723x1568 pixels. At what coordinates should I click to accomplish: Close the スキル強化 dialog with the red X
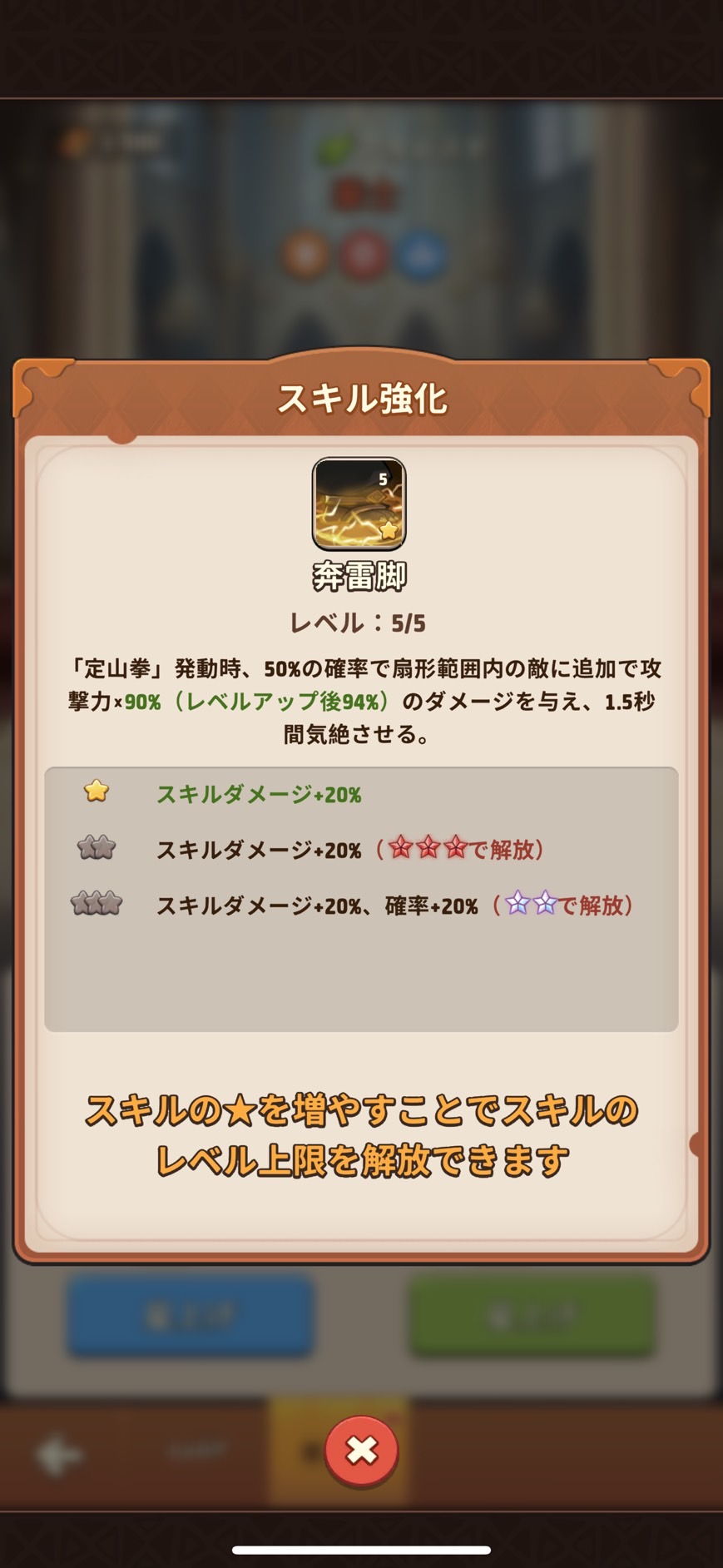(x=361, y=1450)
